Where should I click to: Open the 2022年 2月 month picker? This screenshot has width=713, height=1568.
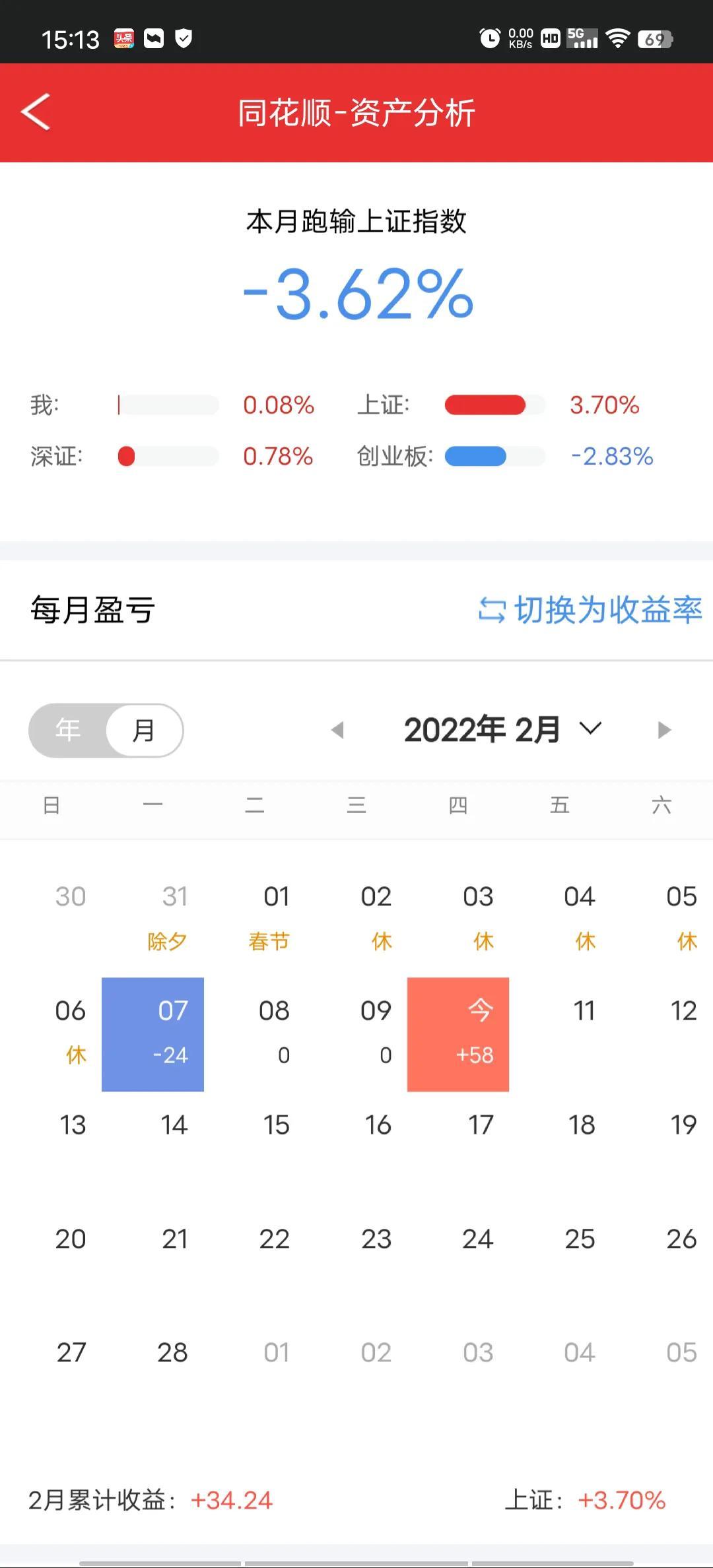pyautogui.click(x=503, y=729)
